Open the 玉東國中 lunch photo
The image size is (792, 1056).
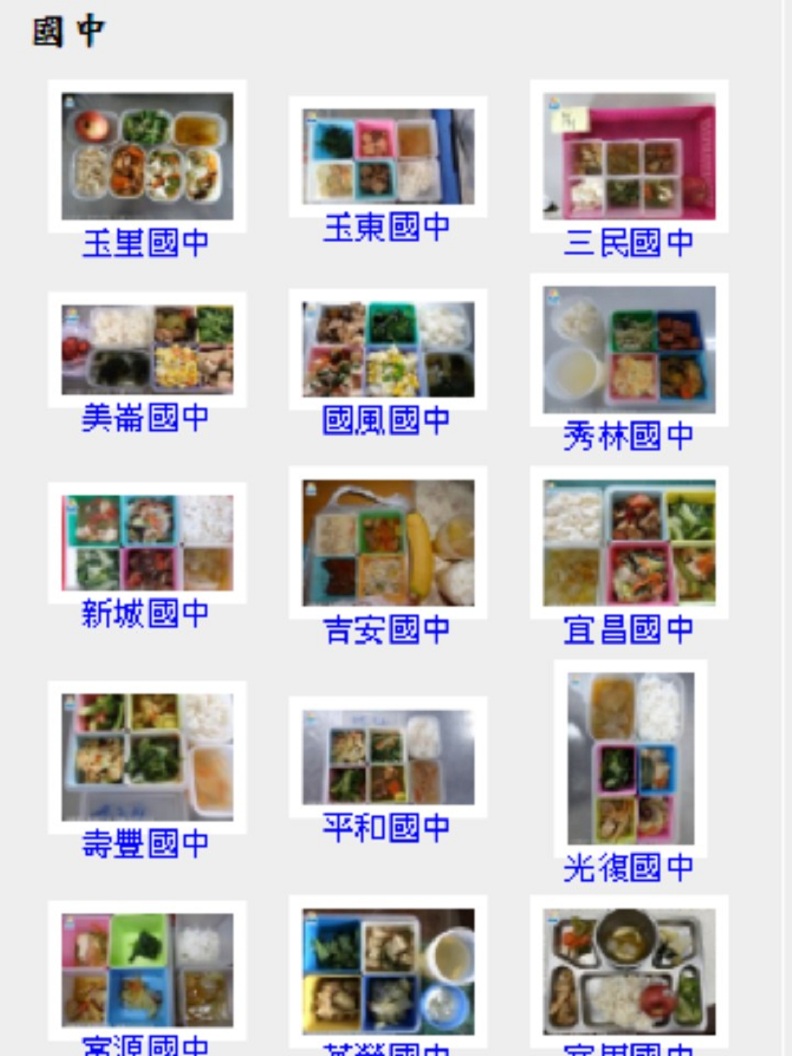tap(388, 156)
